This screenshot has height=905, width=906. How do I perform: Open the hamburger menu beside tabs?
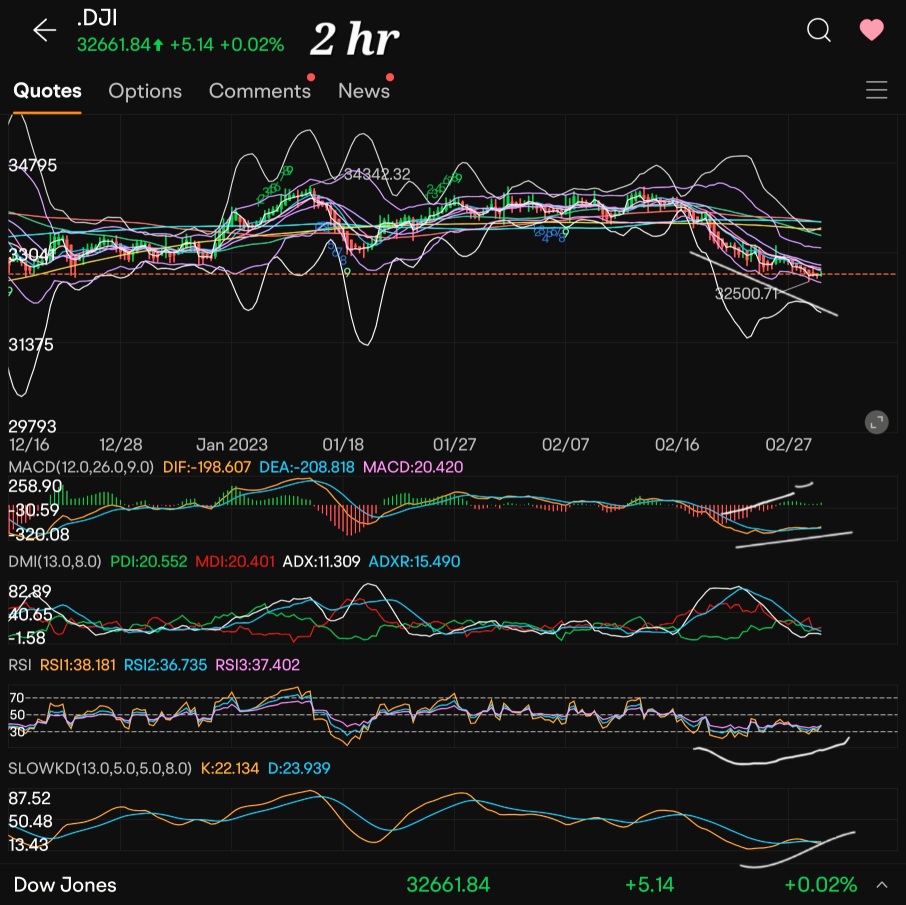pyautogui.click(x=876, y=91)
